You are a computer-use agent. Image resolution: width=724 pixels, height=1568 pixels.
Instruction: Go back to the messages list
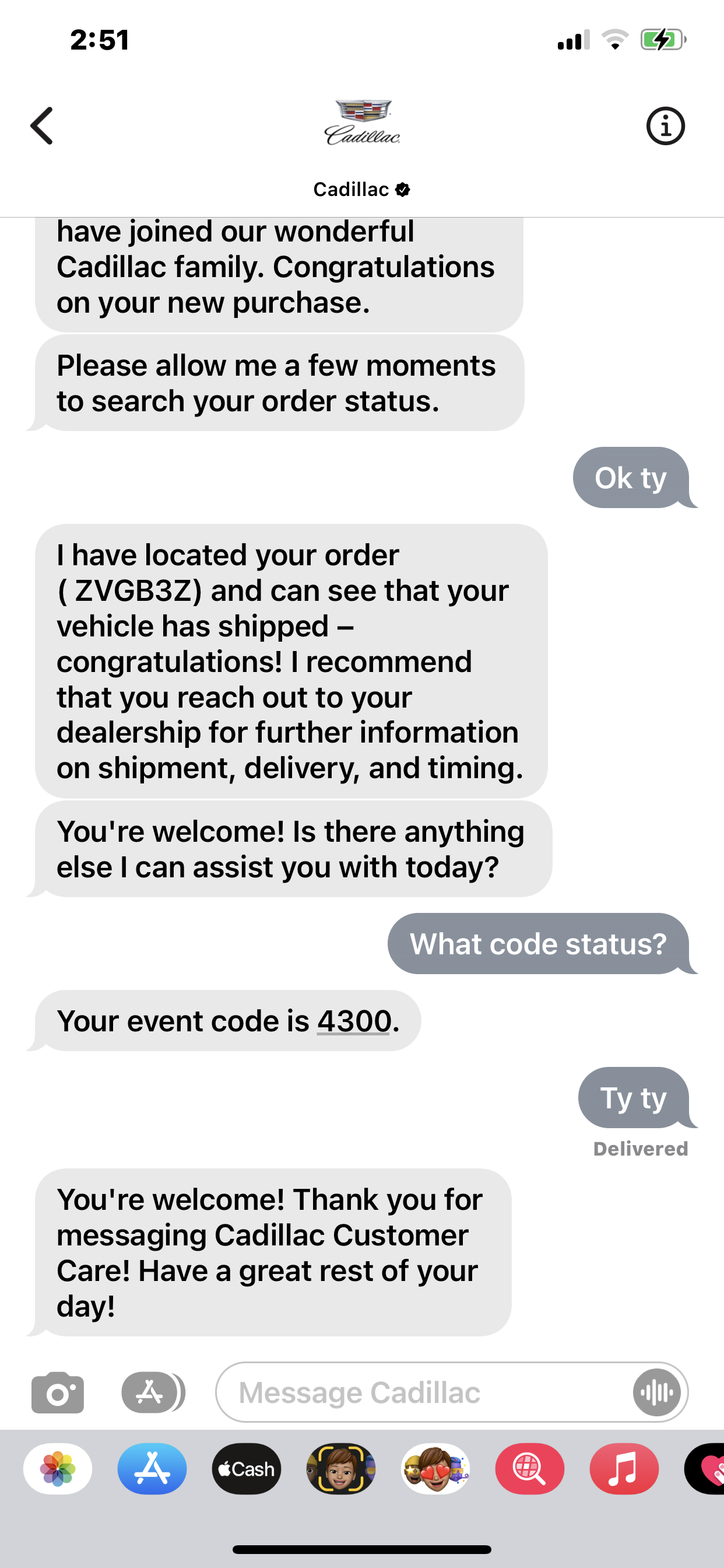click(x=42, y=126)
